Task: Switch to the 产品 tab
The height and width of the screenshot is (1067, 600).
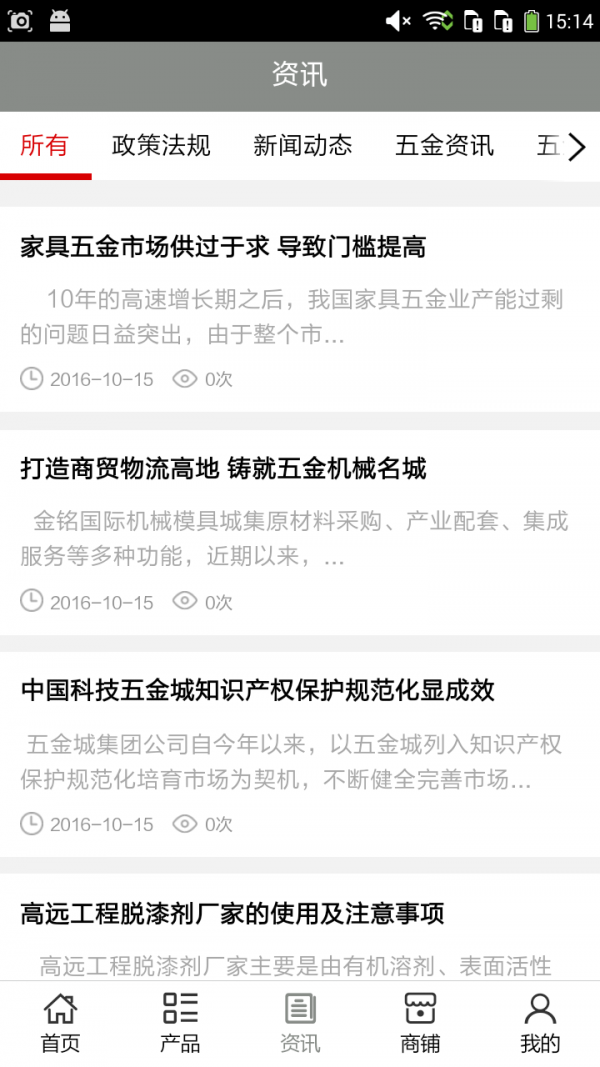Action: pos(180,1023)
